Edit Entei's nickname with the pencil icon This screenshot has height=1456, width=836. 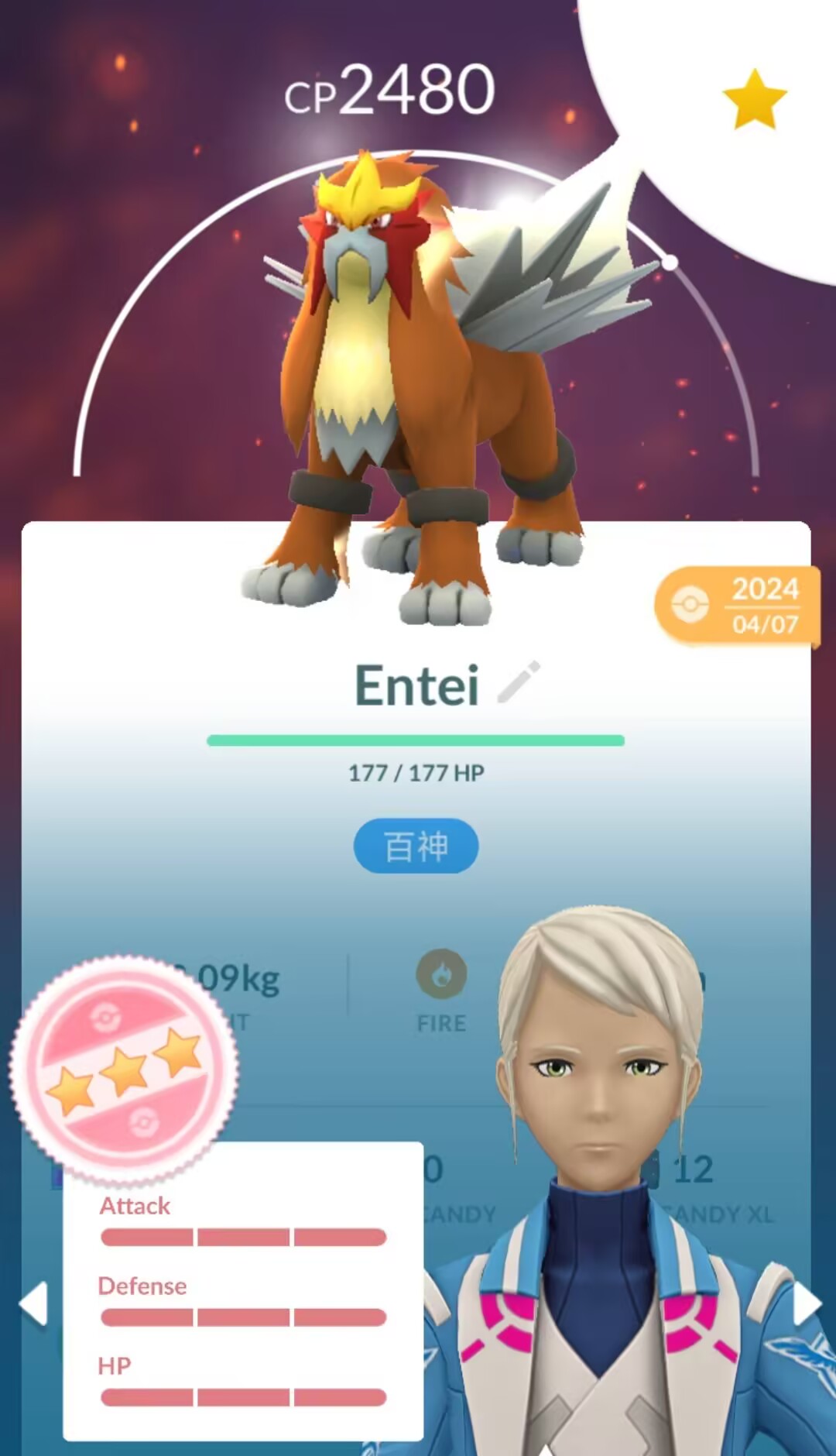[x=518, y=682]
